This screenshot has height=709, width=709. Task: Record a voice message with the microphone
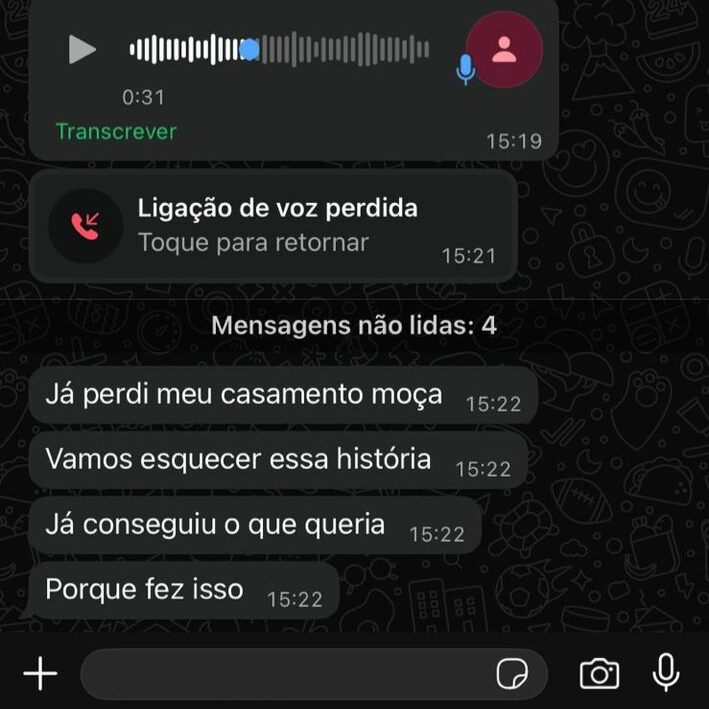(x=666, y=674)
